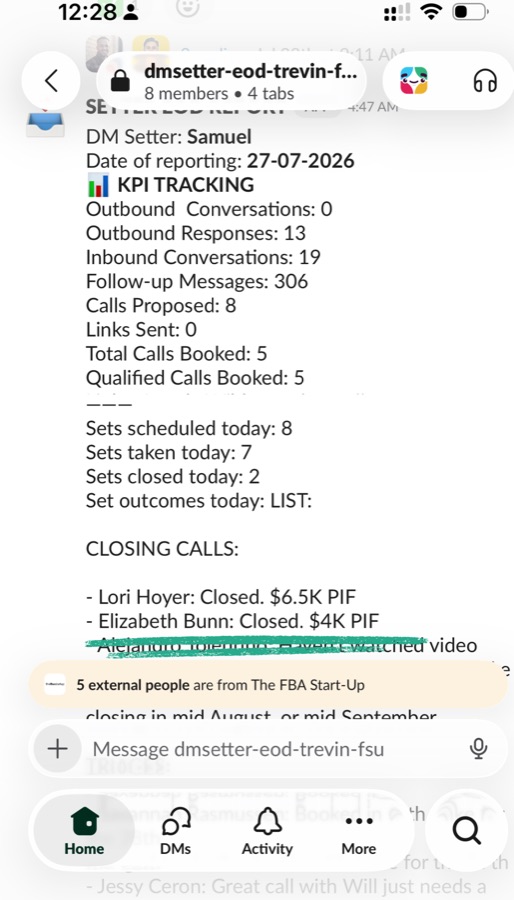Open the dmsetter-eod-trevin channel details header
Viewport: 514px width, 900px height.
(232, 81)
